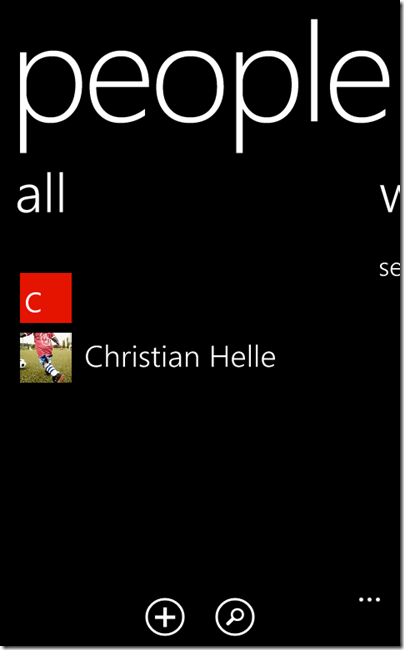Image resolution: width=404 pixels, height=650 pixels.
Task: Open Christian Helle's profile picture
Action: [46, 357]
